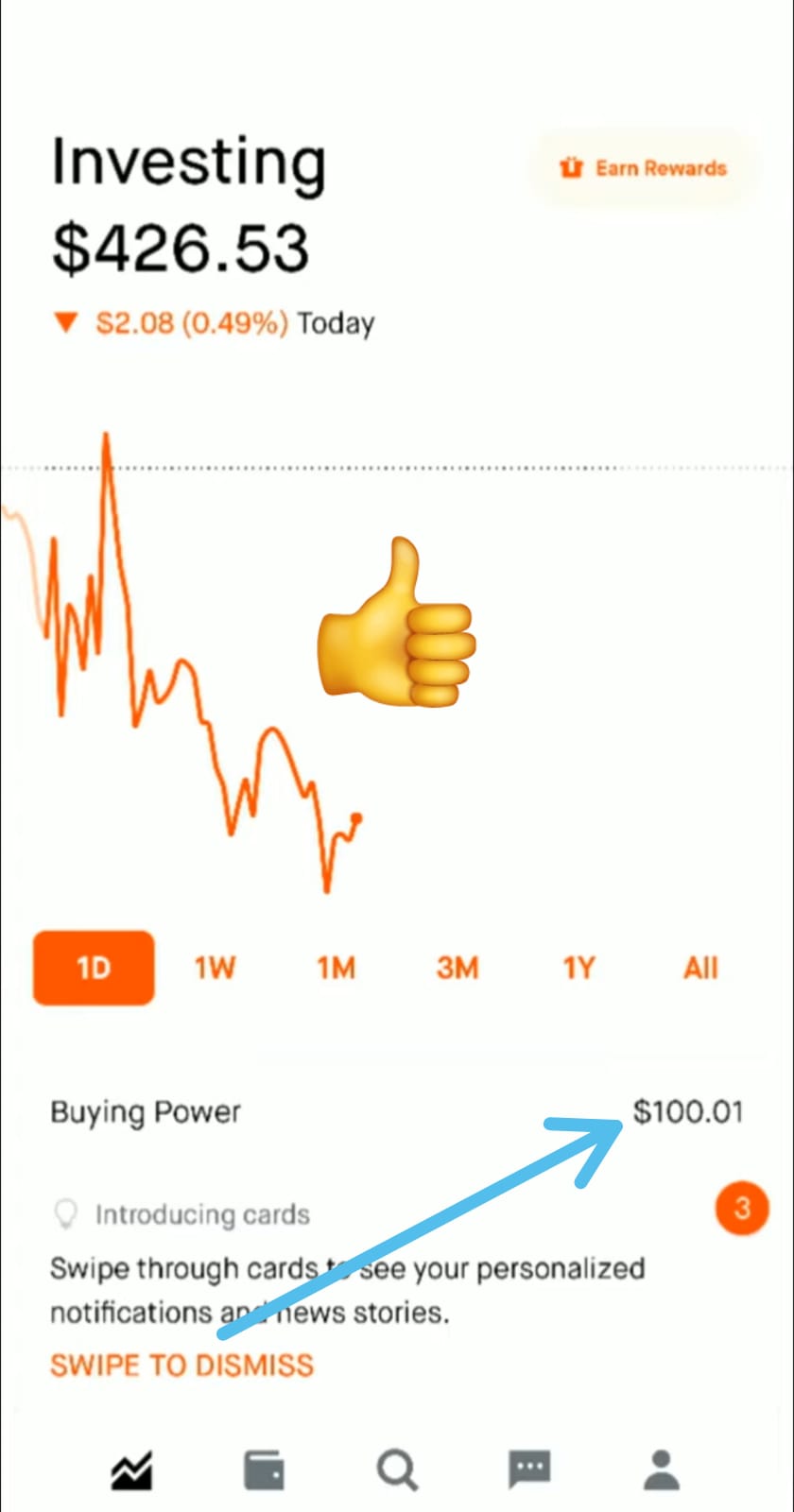Go to the account profile tab
The height and width of the screenshot is (1512, 794).
(x=662, y=1470)
